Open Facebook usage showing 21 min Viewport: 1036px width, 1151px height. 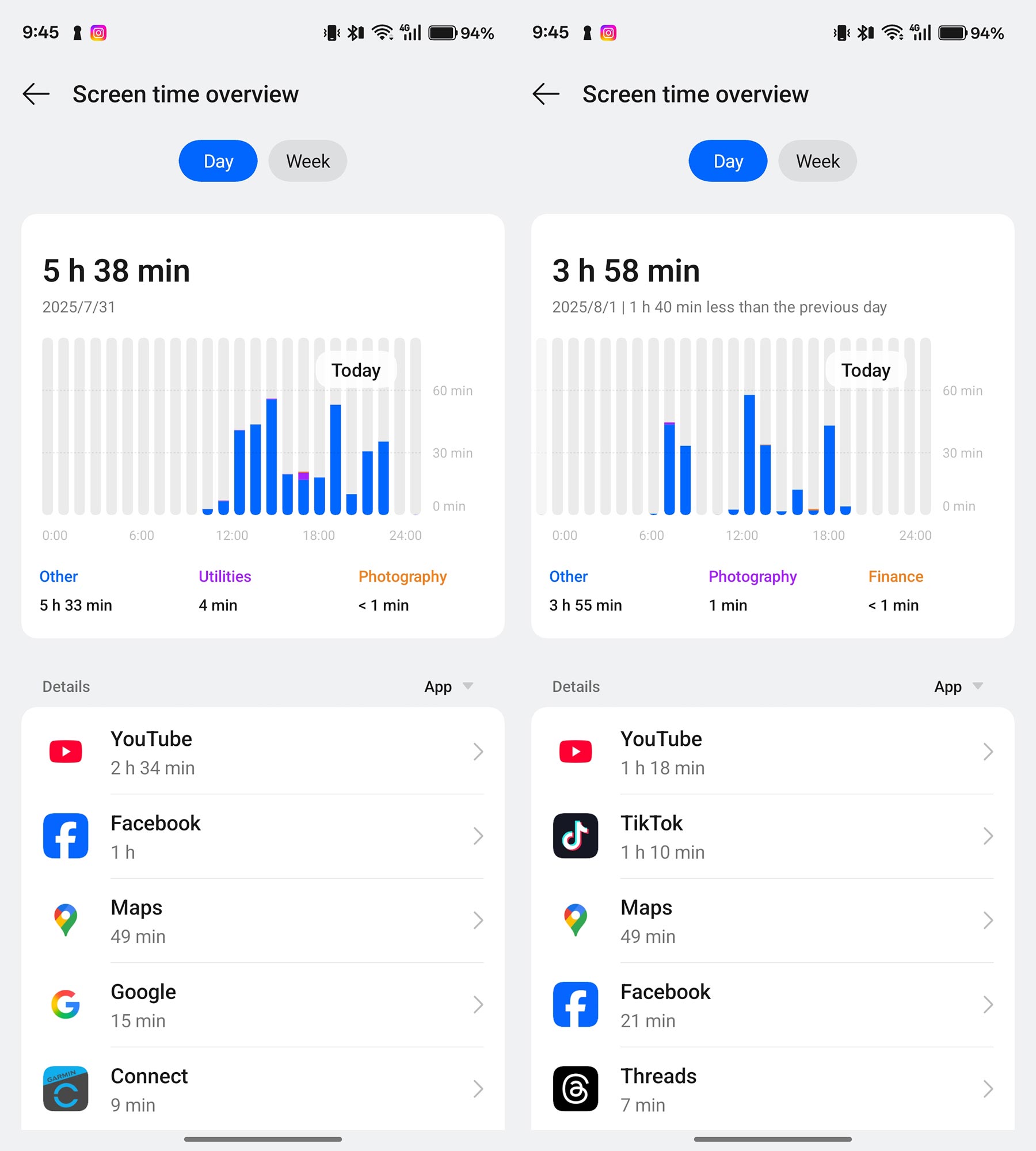tap(772, 1005)
